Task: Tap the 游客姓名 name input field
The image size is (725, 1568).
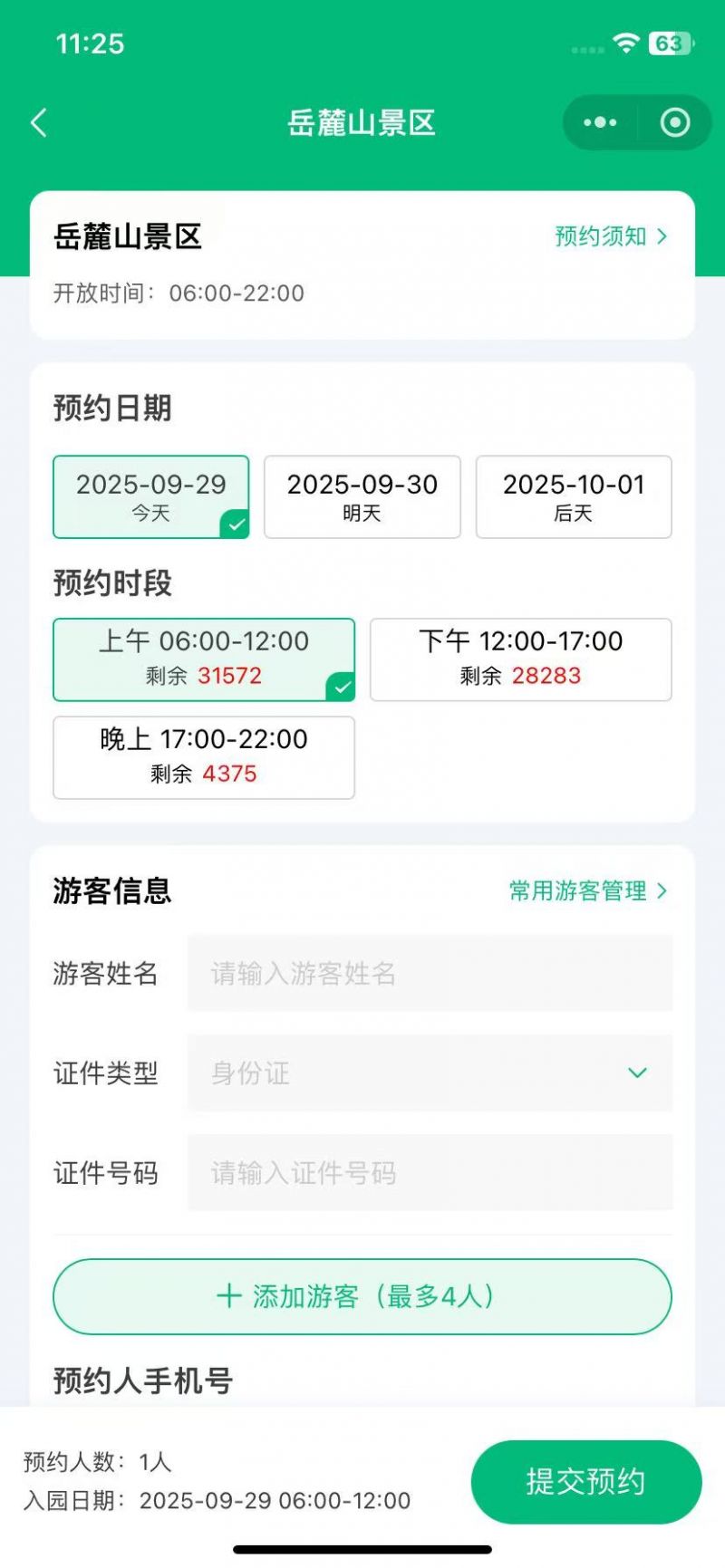Action: pyautogui.click(x=430, y=974)
